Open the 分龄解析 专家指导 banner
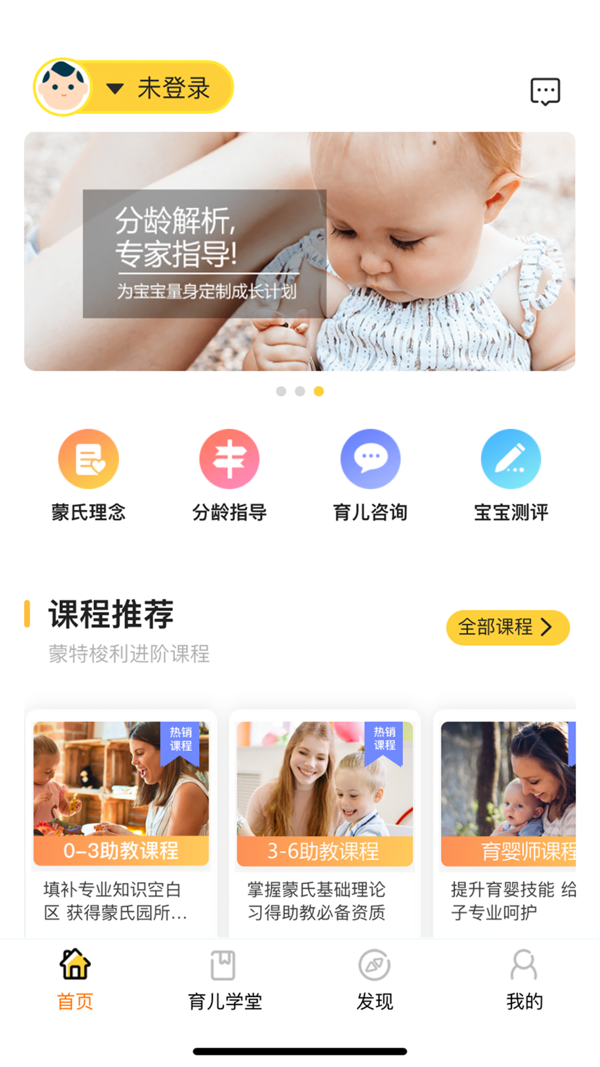 click(x=300, y=251)
